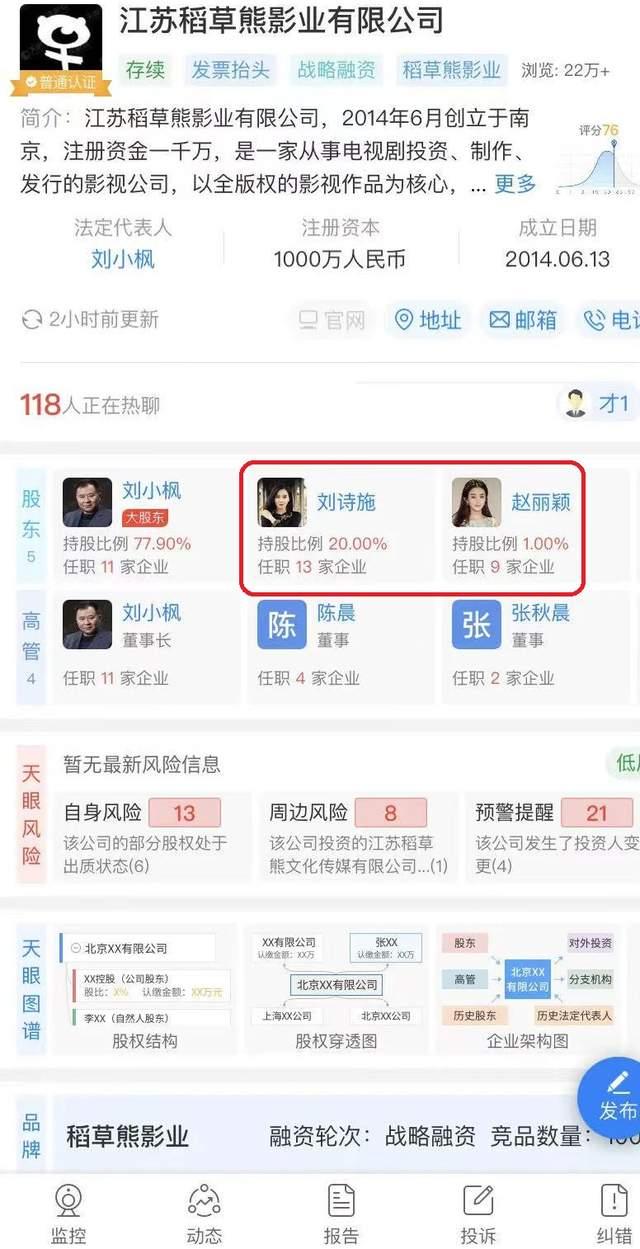Open legal representative 刘小枫 link
Screen dimensions: 640x1249
[123, 259]
